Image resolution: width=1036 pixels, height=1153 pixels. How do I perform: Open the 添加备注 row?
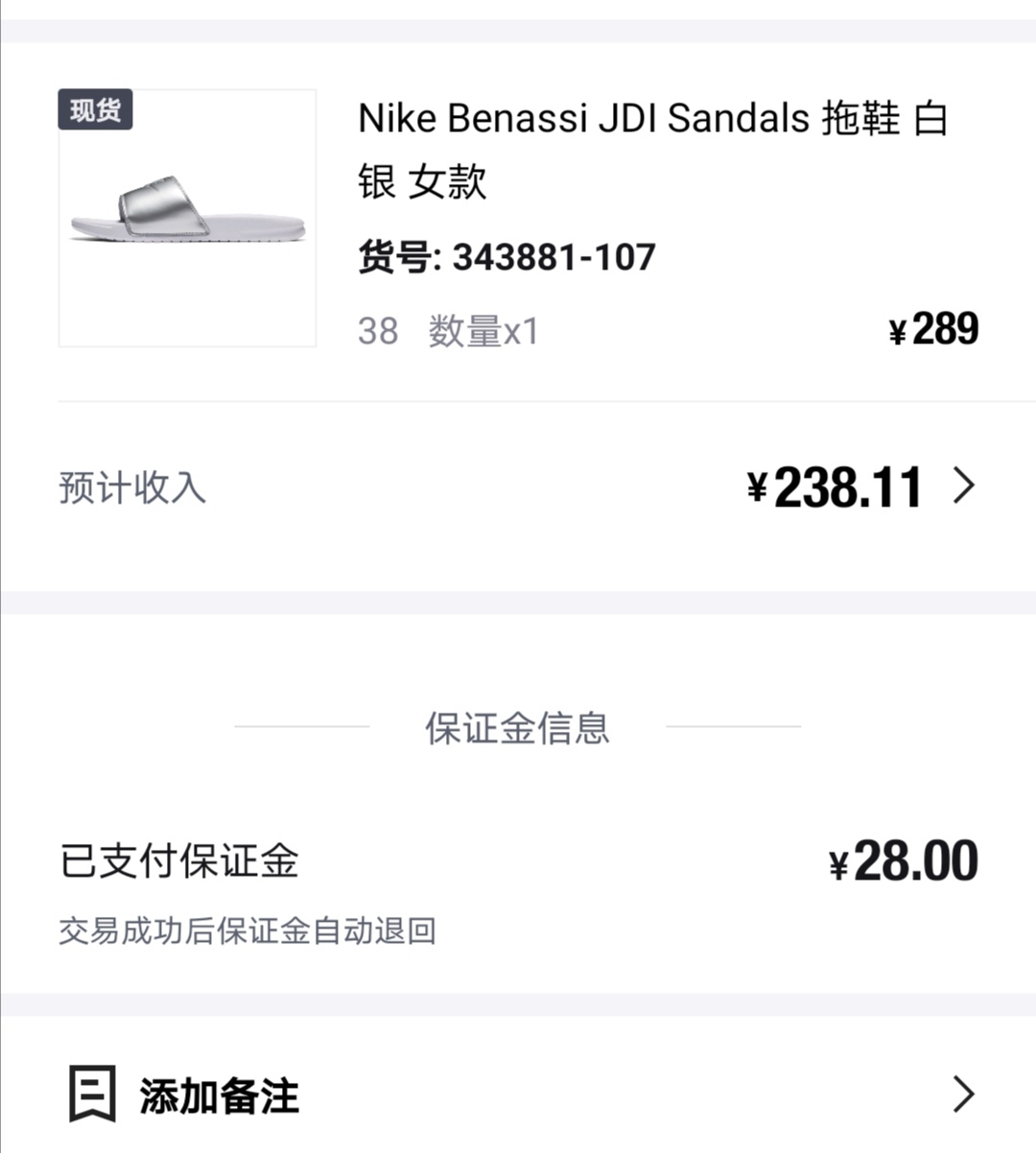pos(518,1094)
